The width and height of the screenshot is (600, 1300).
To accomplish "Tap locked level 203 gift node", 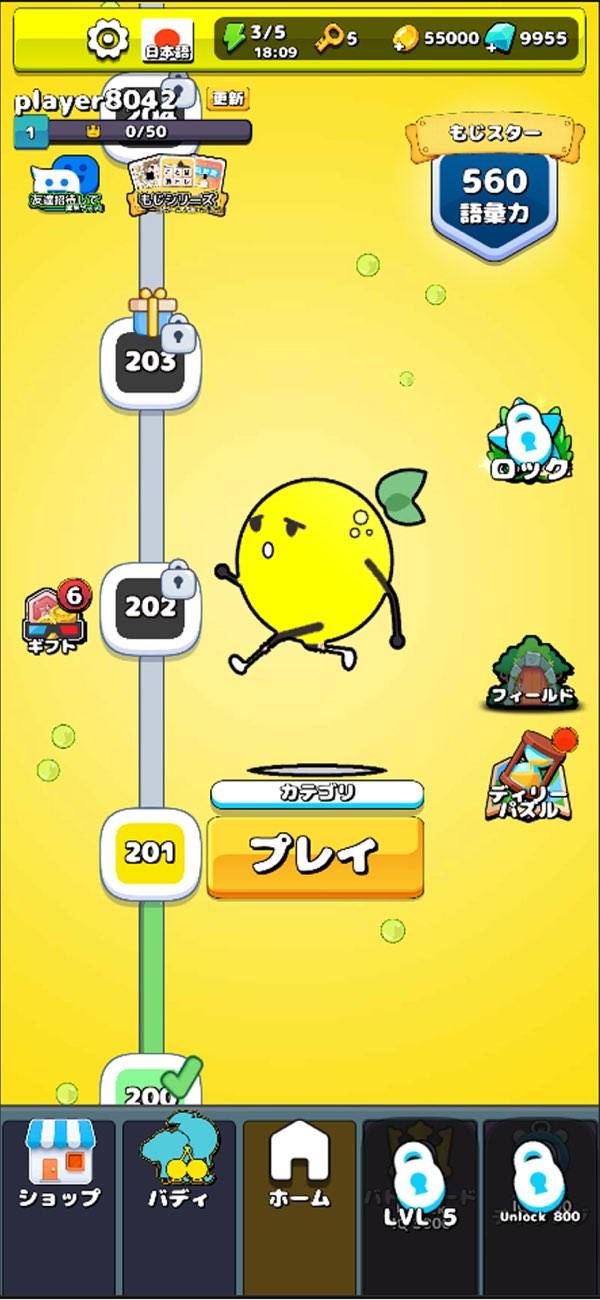I will point(151,361).
